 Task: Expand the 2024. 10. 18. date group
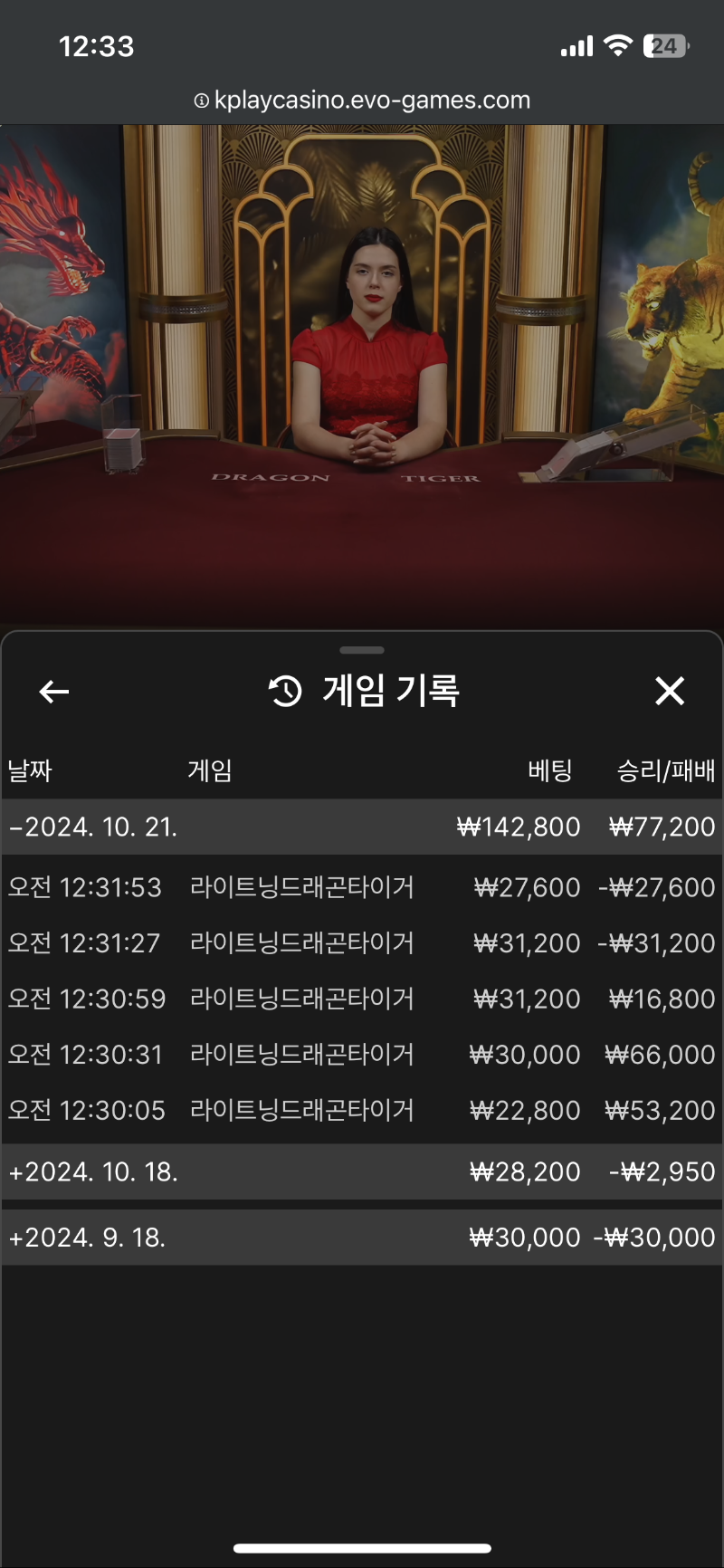point(362,1171)
